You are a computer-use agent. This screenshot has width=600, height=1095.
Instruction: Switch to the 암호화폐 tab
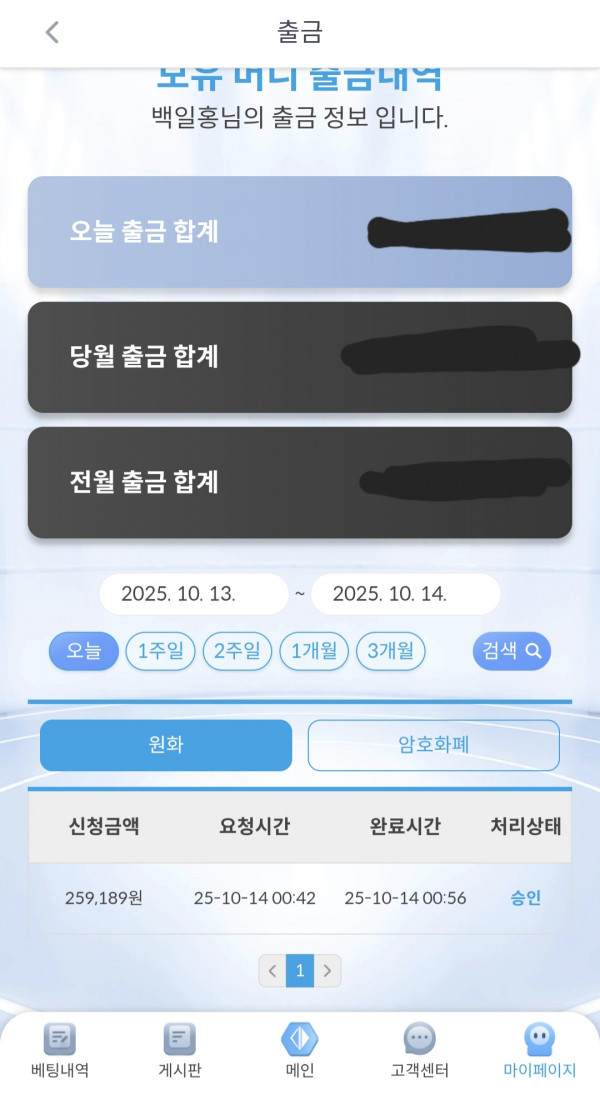coord(433,745)
